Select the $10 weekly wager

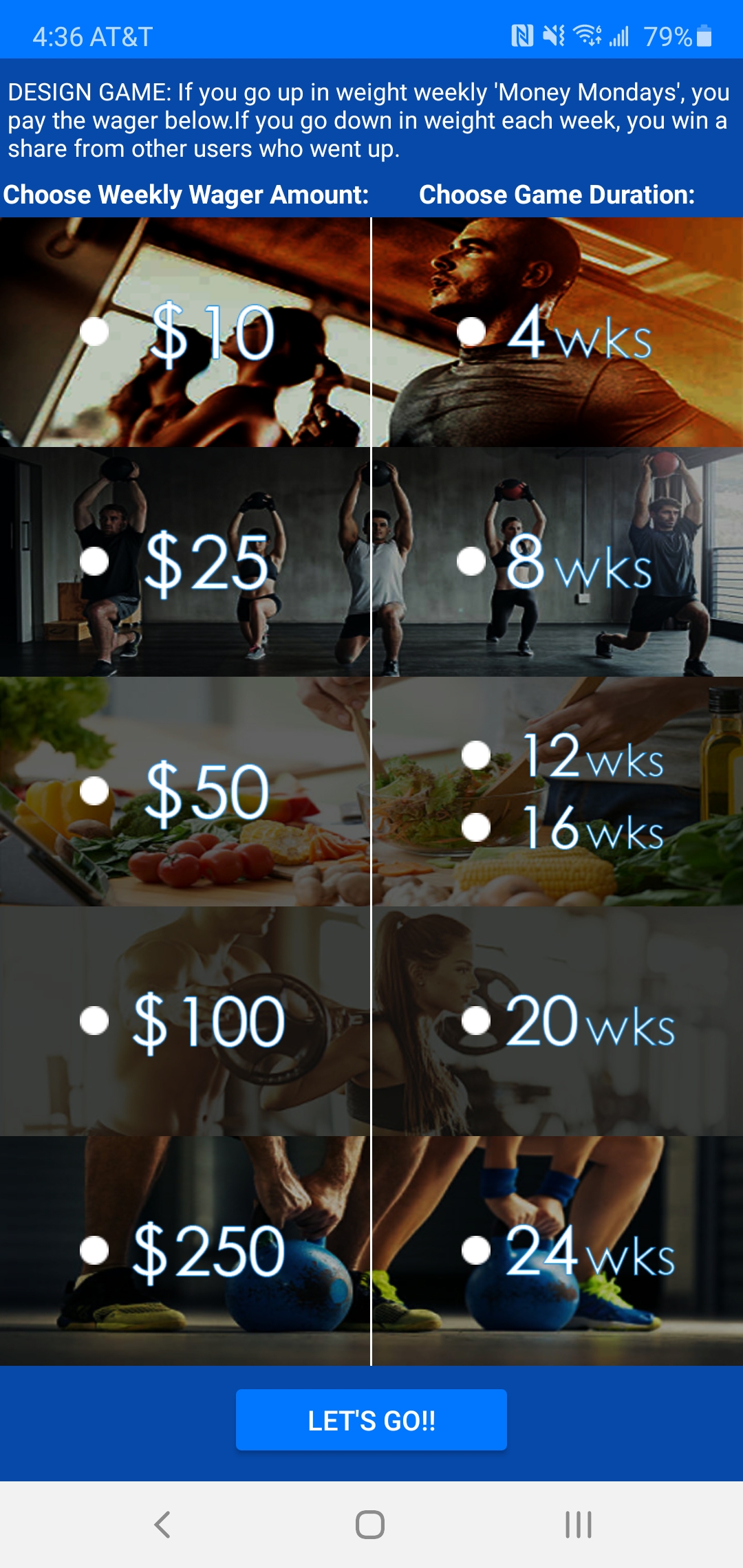point(95,331)
